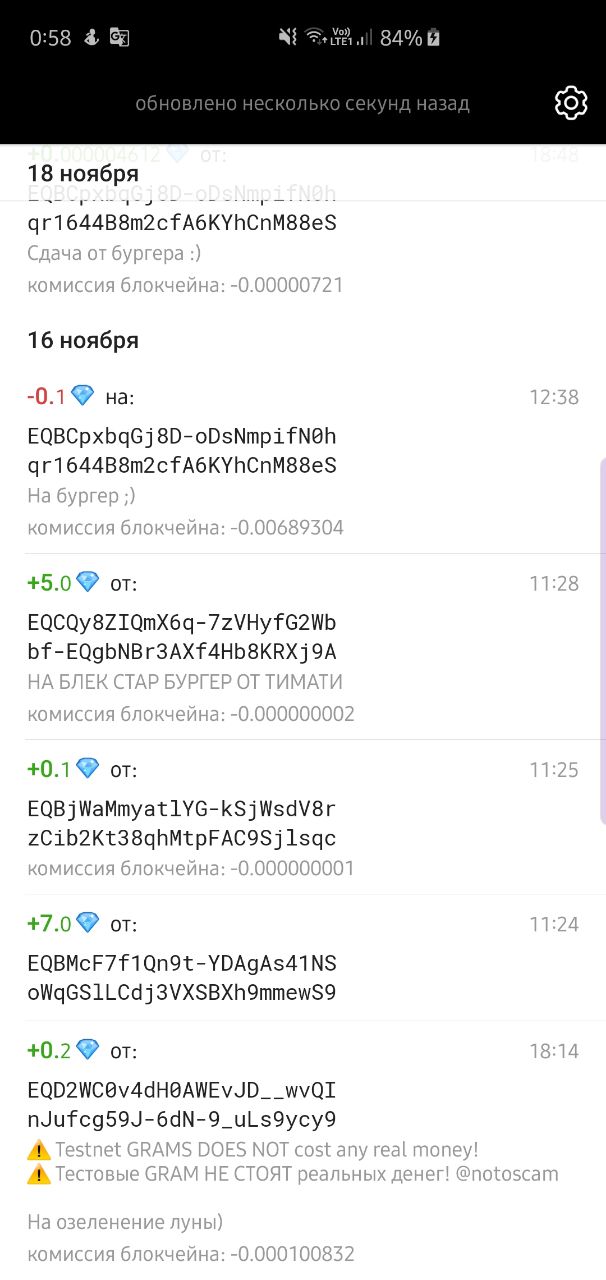This screenshot has width=606, height=1280.
Task: Open the +5.0 transaction at 11:28
Action: (303, 647)
